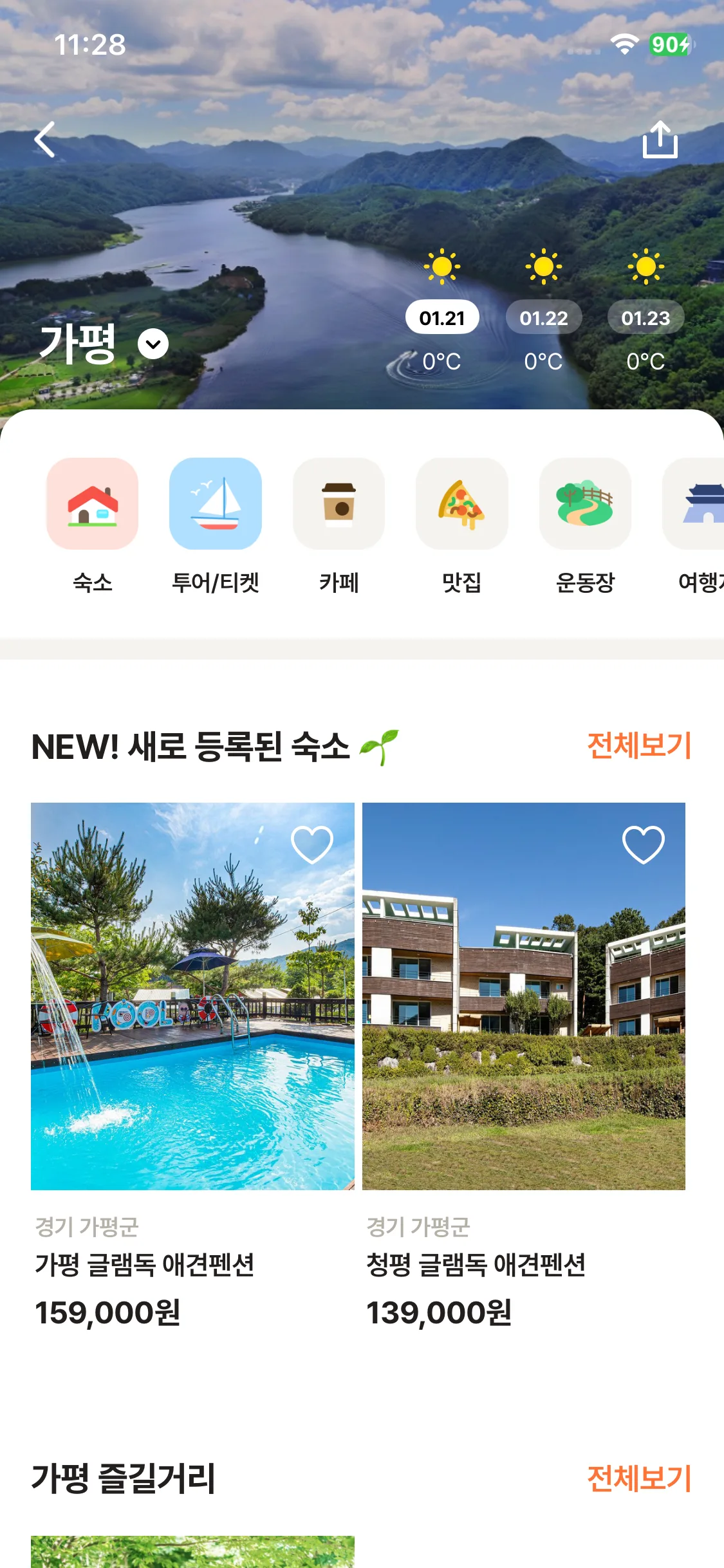Screen dimensions: 724x1568
Task: Go back using the top-left arrow
Action: point(44,140)
